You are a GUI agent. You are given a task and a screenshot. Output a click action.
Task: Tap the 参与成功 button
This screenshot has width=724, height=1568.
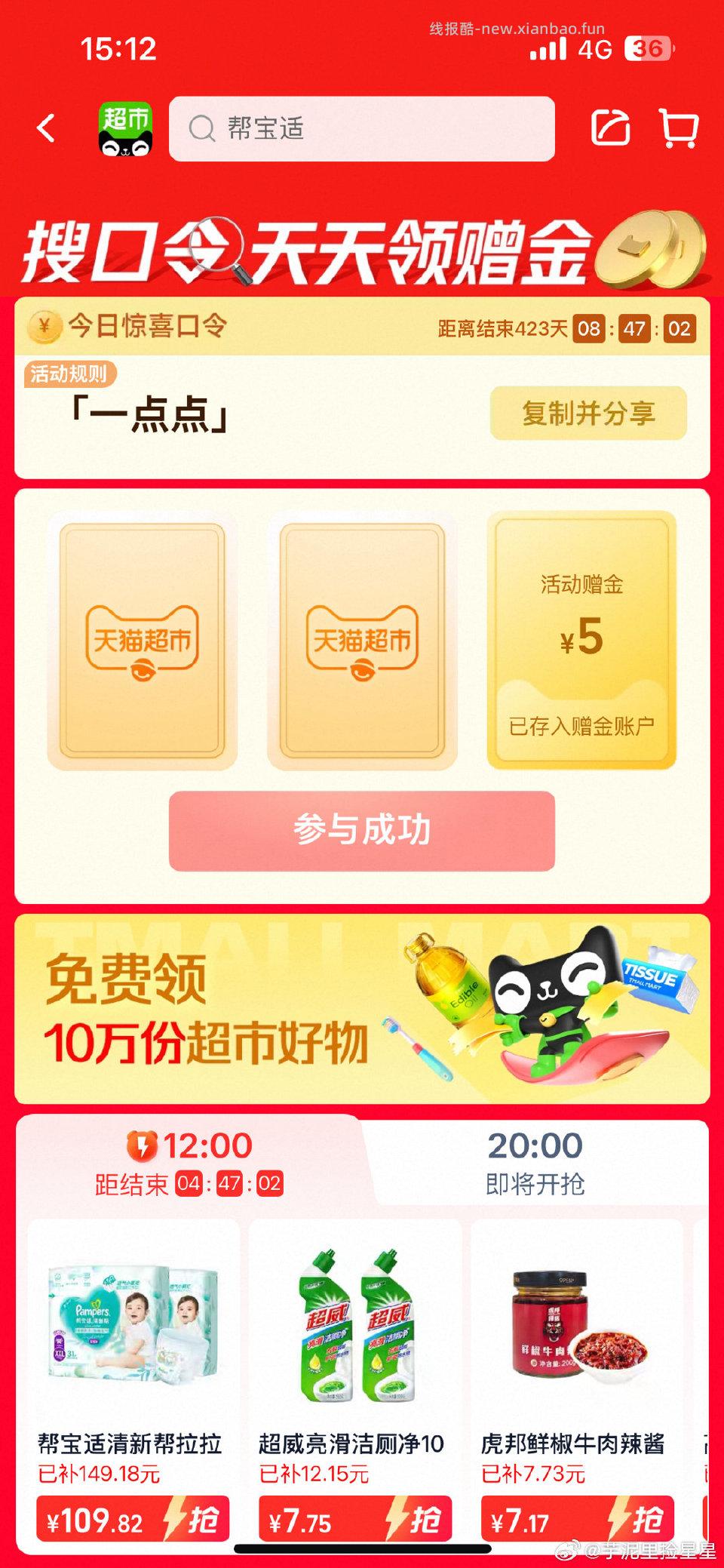[x=361, y=831]
